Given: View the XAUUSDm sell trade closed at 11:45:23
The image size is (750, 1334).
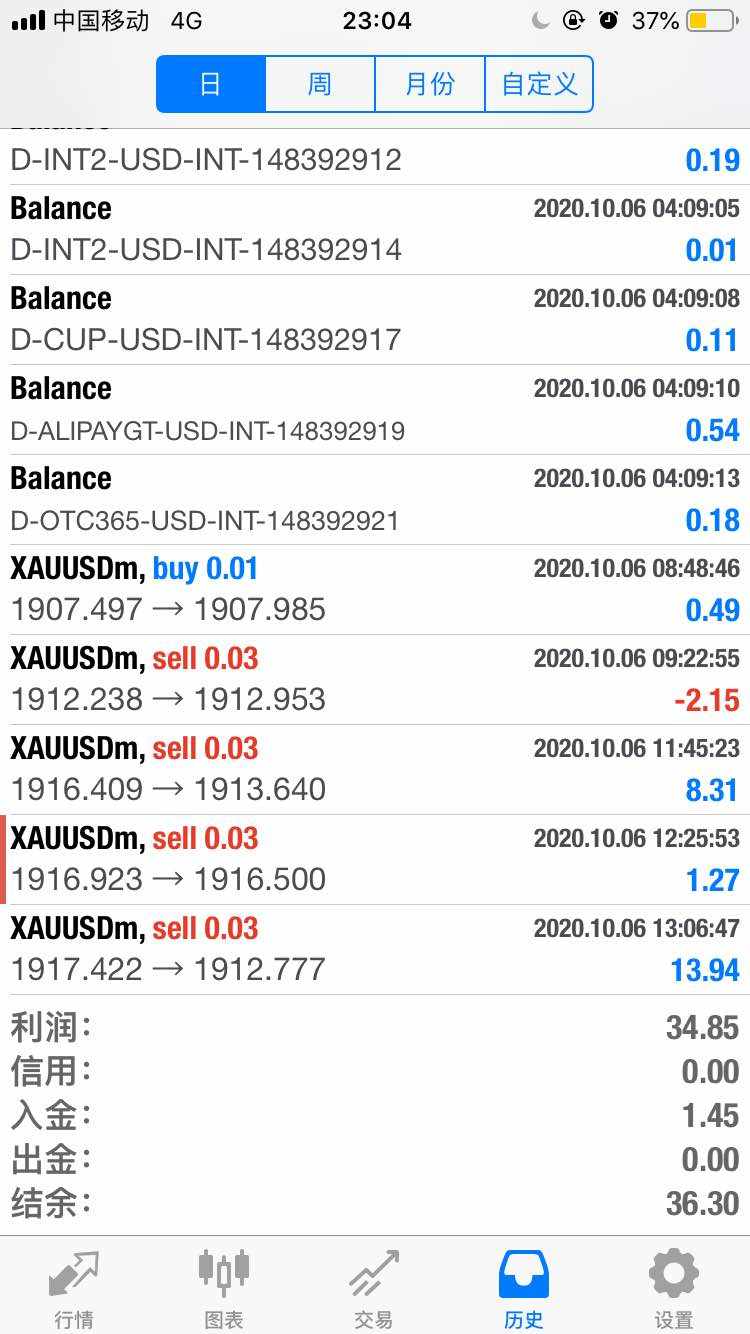Looking at the screenshot, I should tap(375, 769).
